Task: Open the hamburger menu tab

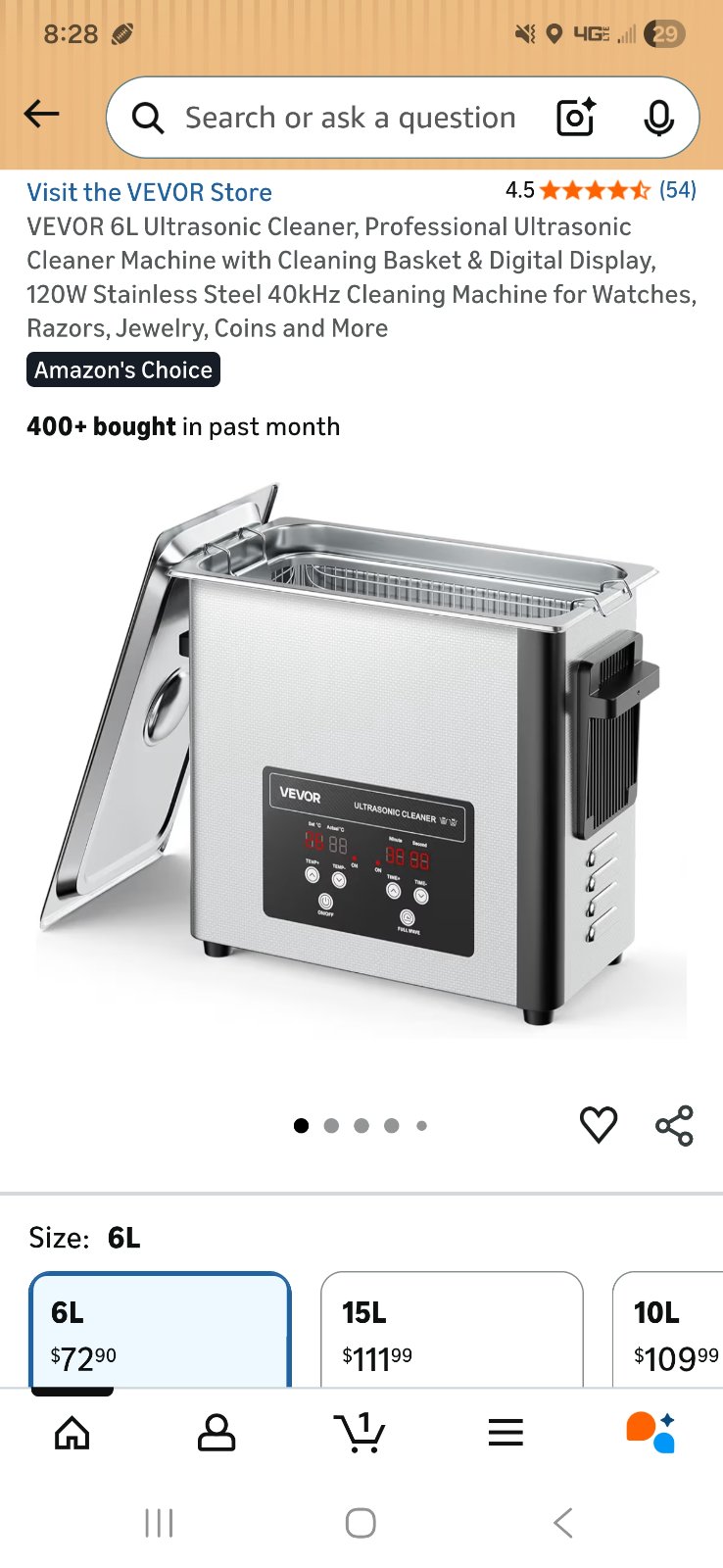Action: pos(506,1433)
